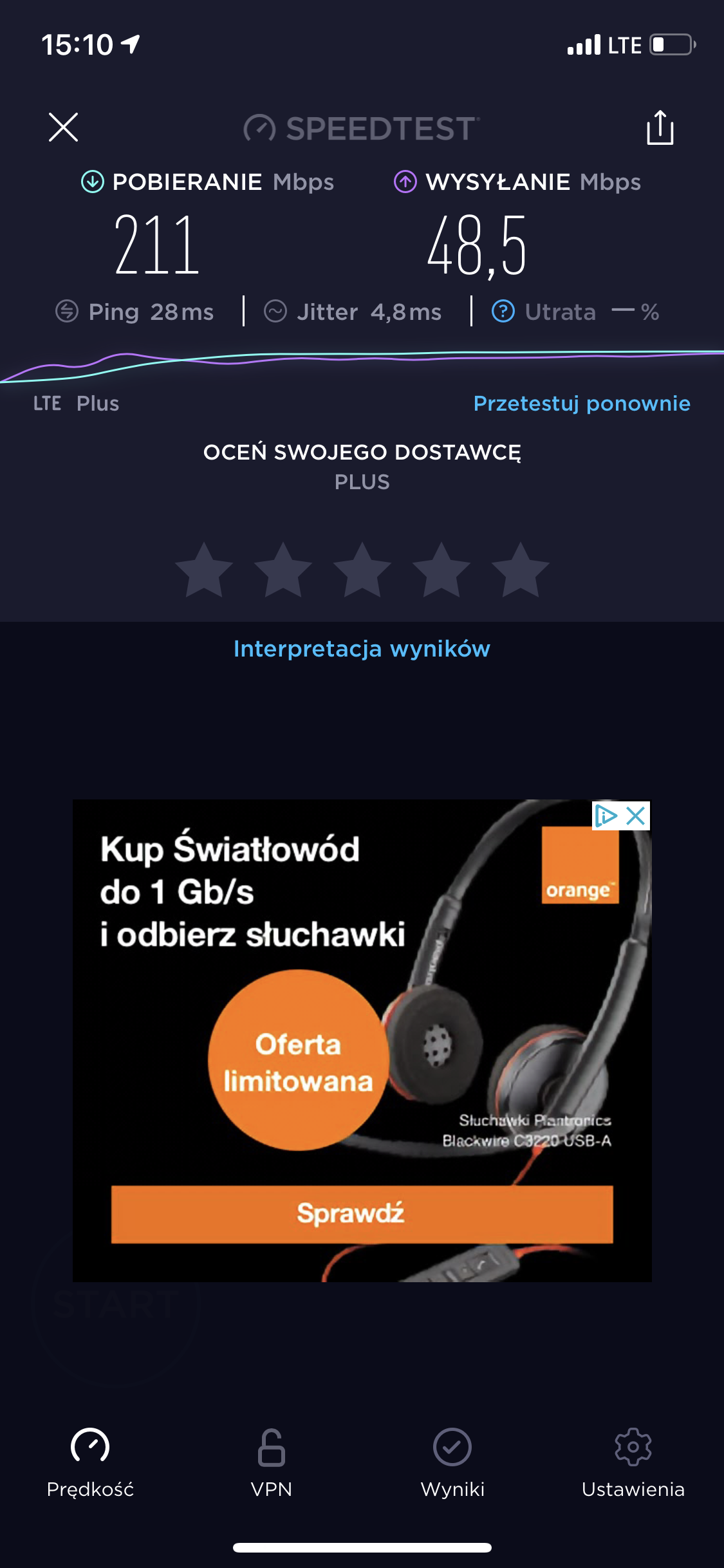Viewport: 724px width, 1568px height.
Task: Give provider Plus one star
Action: [204, 570]
